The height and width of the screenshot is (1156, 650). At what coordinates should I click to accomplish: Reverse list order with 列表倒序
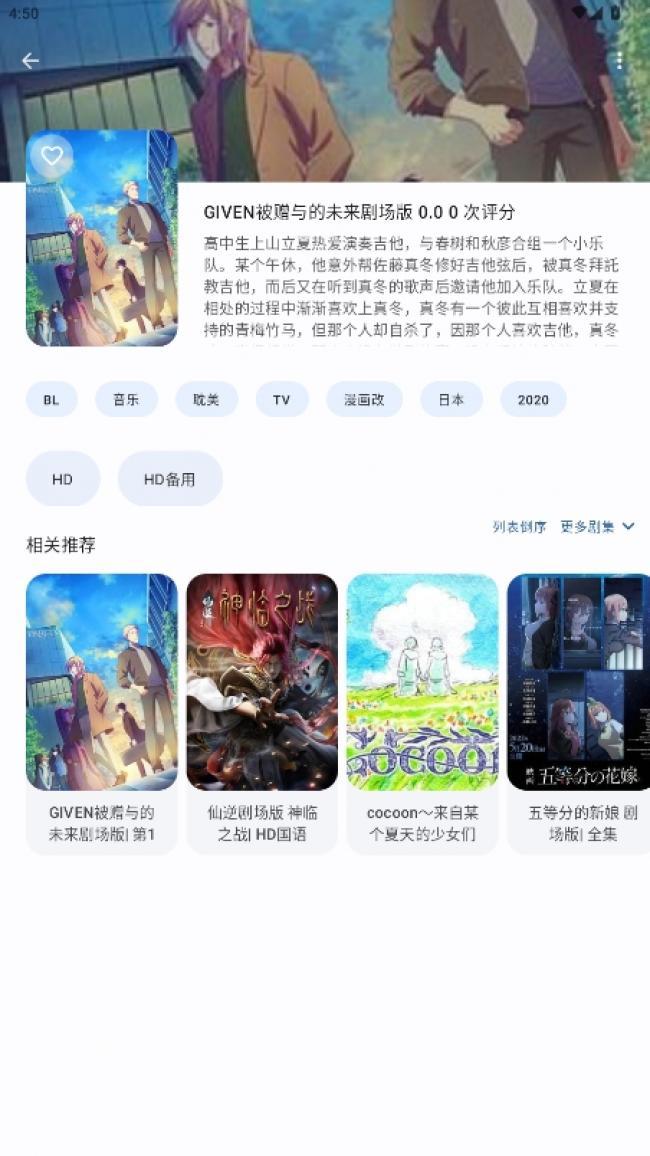pos(519,527)
